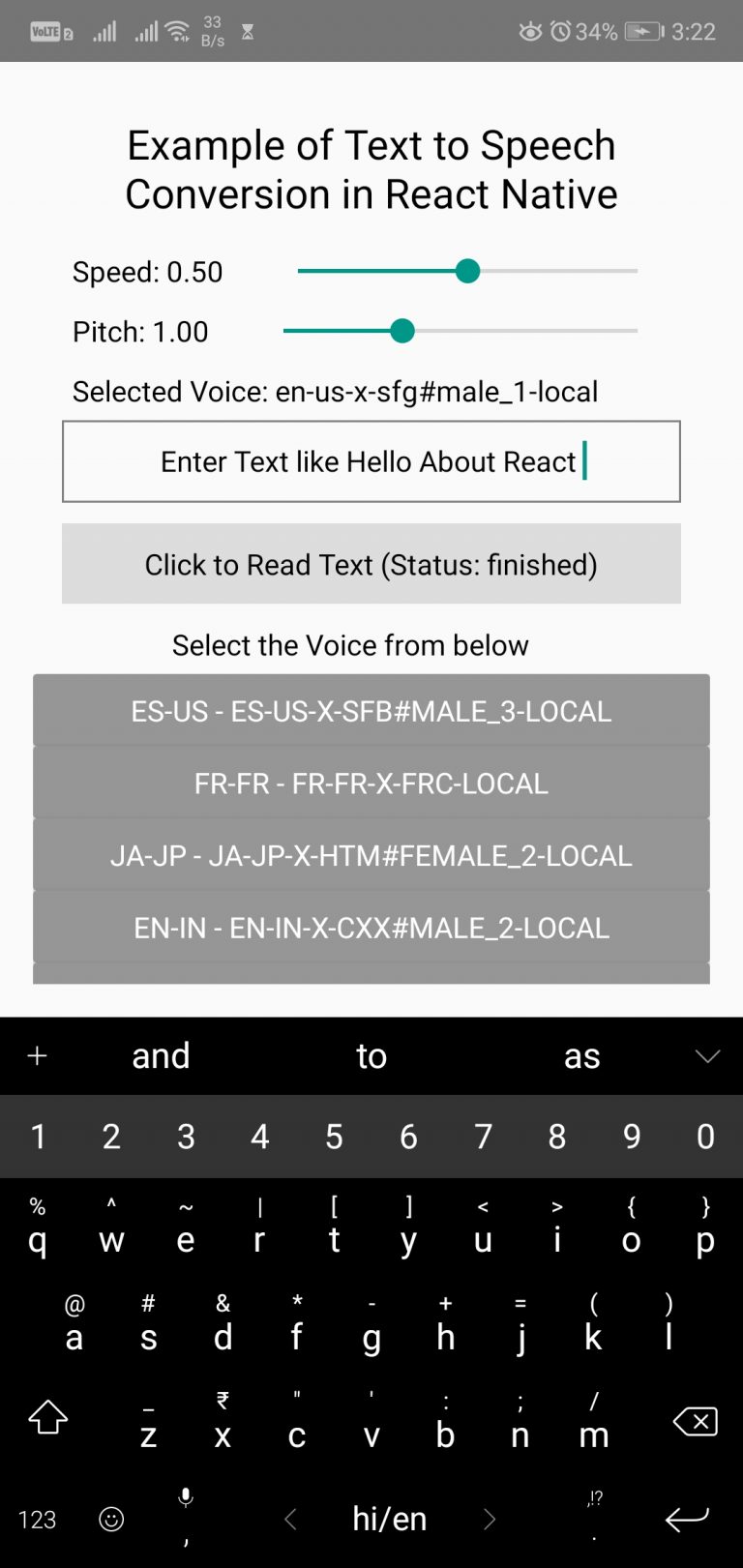Select the JA-JP female voice option

(371, 855)
